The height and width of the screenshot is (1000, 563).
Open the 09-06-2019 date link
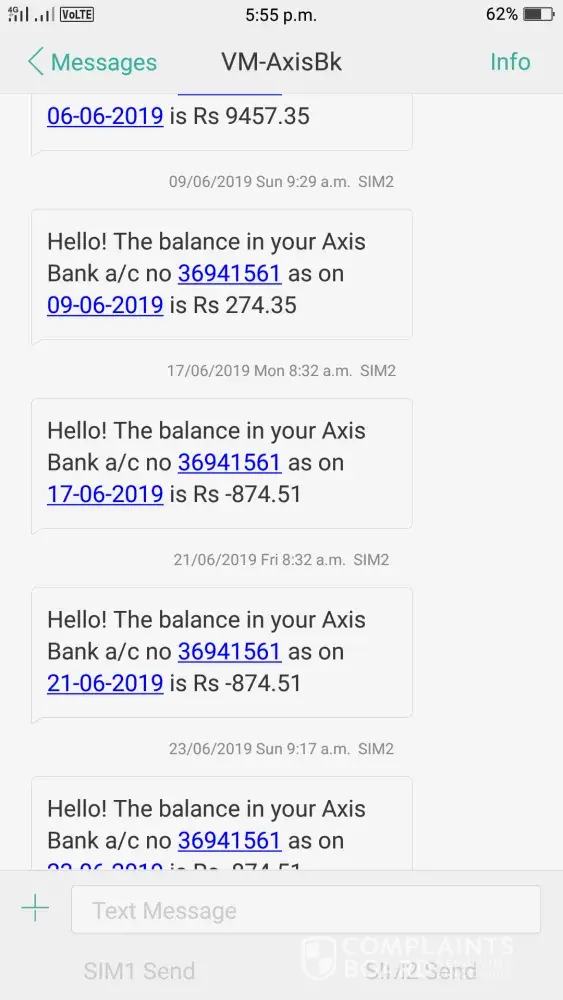pos(105,305)
